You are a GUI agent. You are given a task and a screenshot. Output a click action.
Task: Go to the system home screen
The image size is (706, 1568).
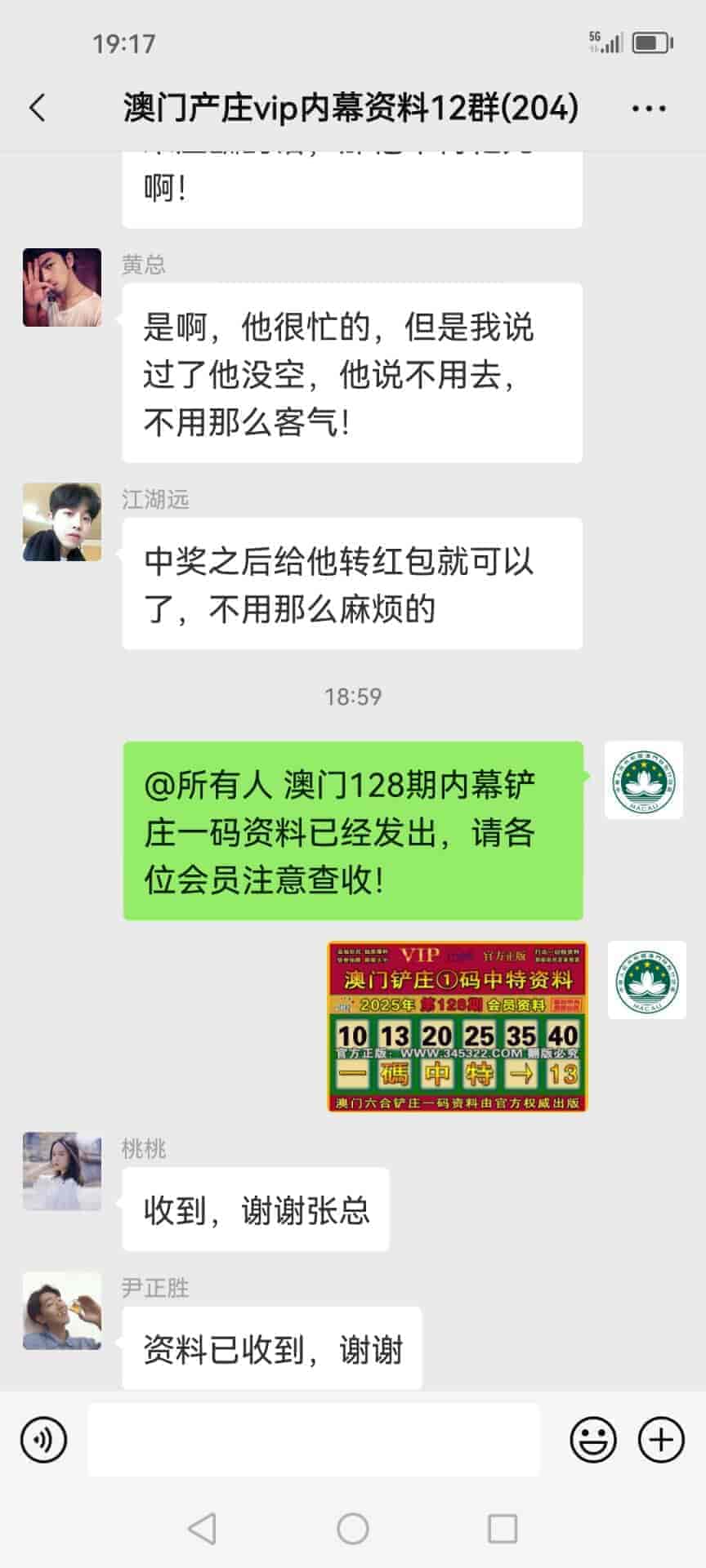pyautogui.click(x=353, y=1528)
